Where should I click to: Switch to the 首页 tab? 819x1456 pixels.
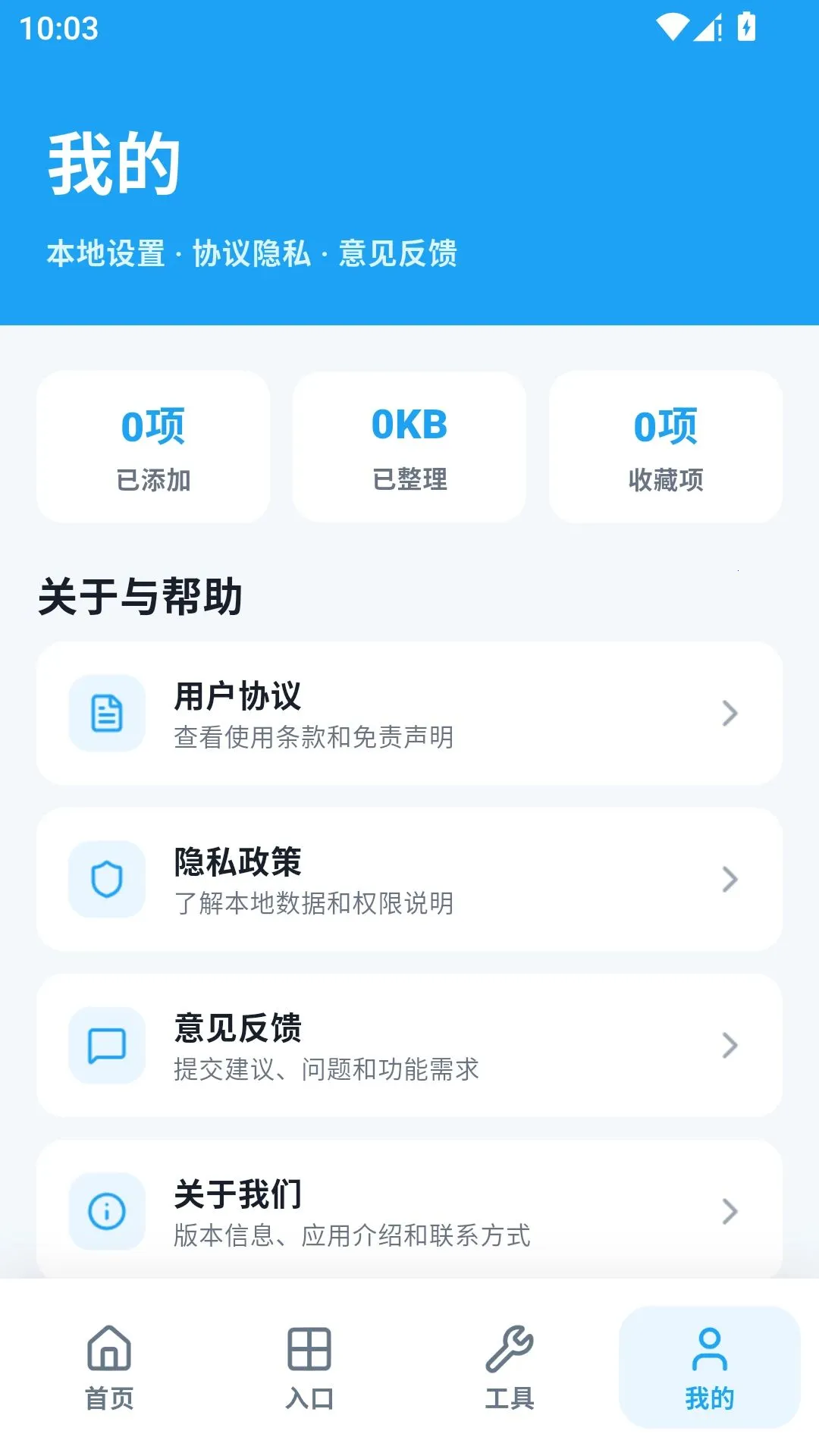click(109, 1367)
